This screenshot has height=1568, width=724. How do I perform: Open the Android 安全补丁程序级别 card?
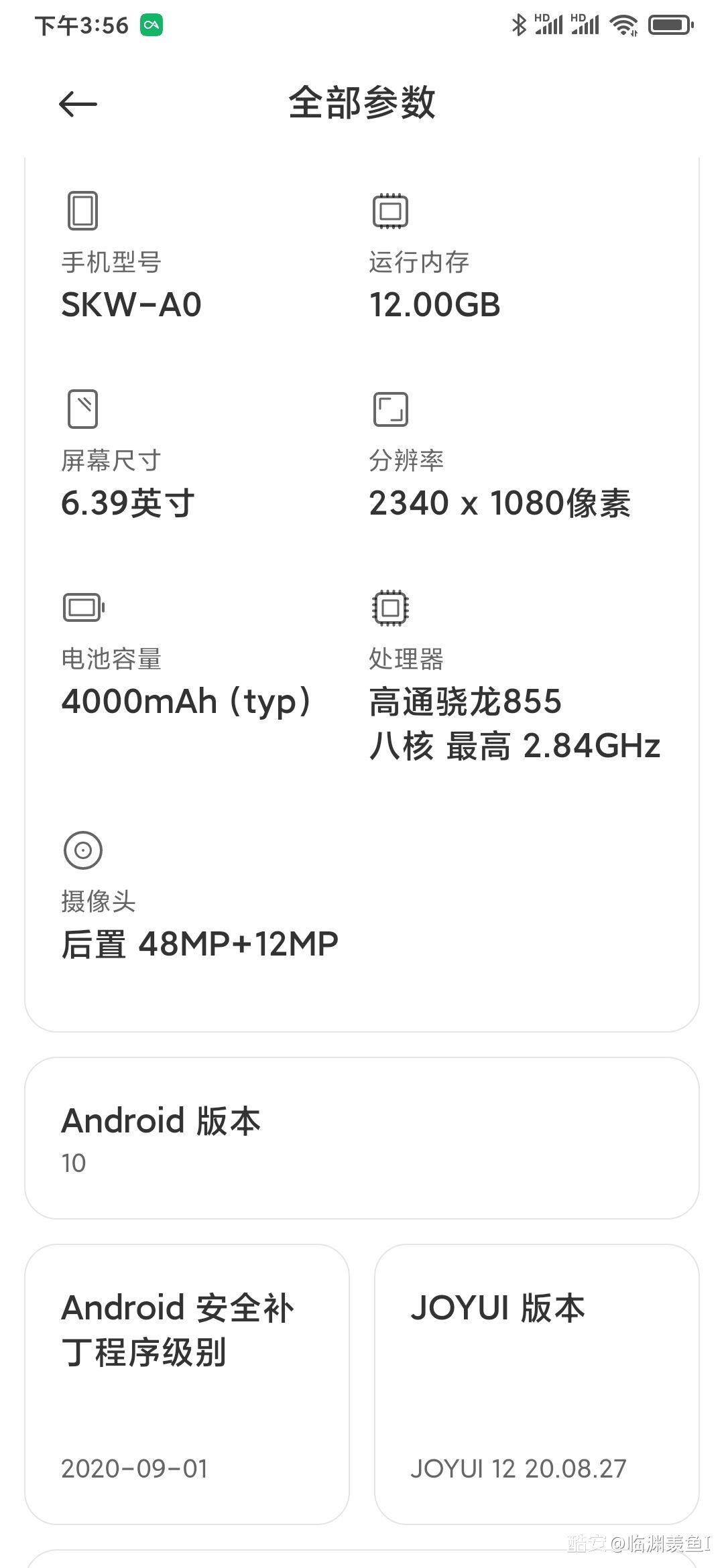187,1384
